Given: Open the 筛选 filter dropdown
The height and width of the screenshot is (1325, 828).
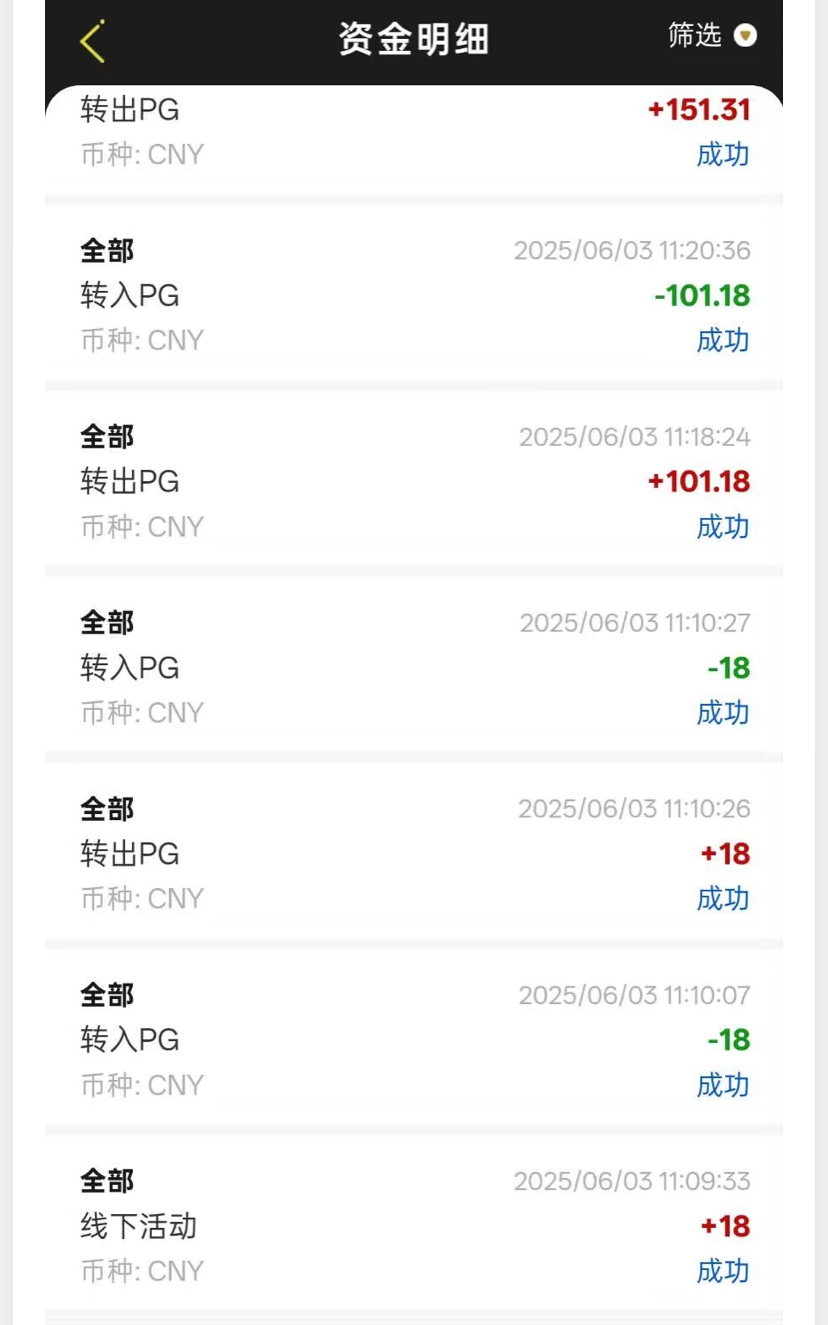Looking at the screenshot, I should coord(712,36).
